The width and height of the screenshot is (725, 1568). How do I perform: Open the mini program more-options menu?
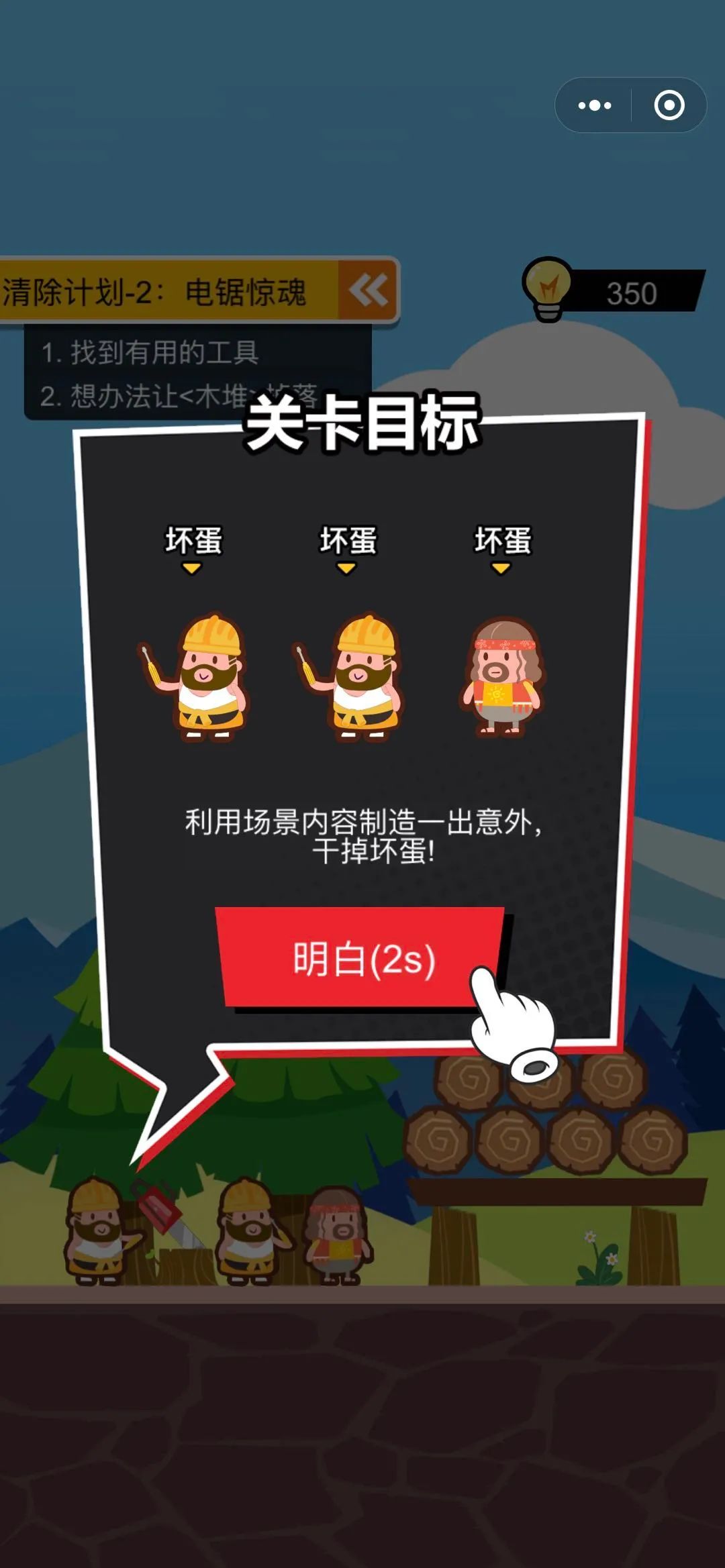click(x=595, y=105)
